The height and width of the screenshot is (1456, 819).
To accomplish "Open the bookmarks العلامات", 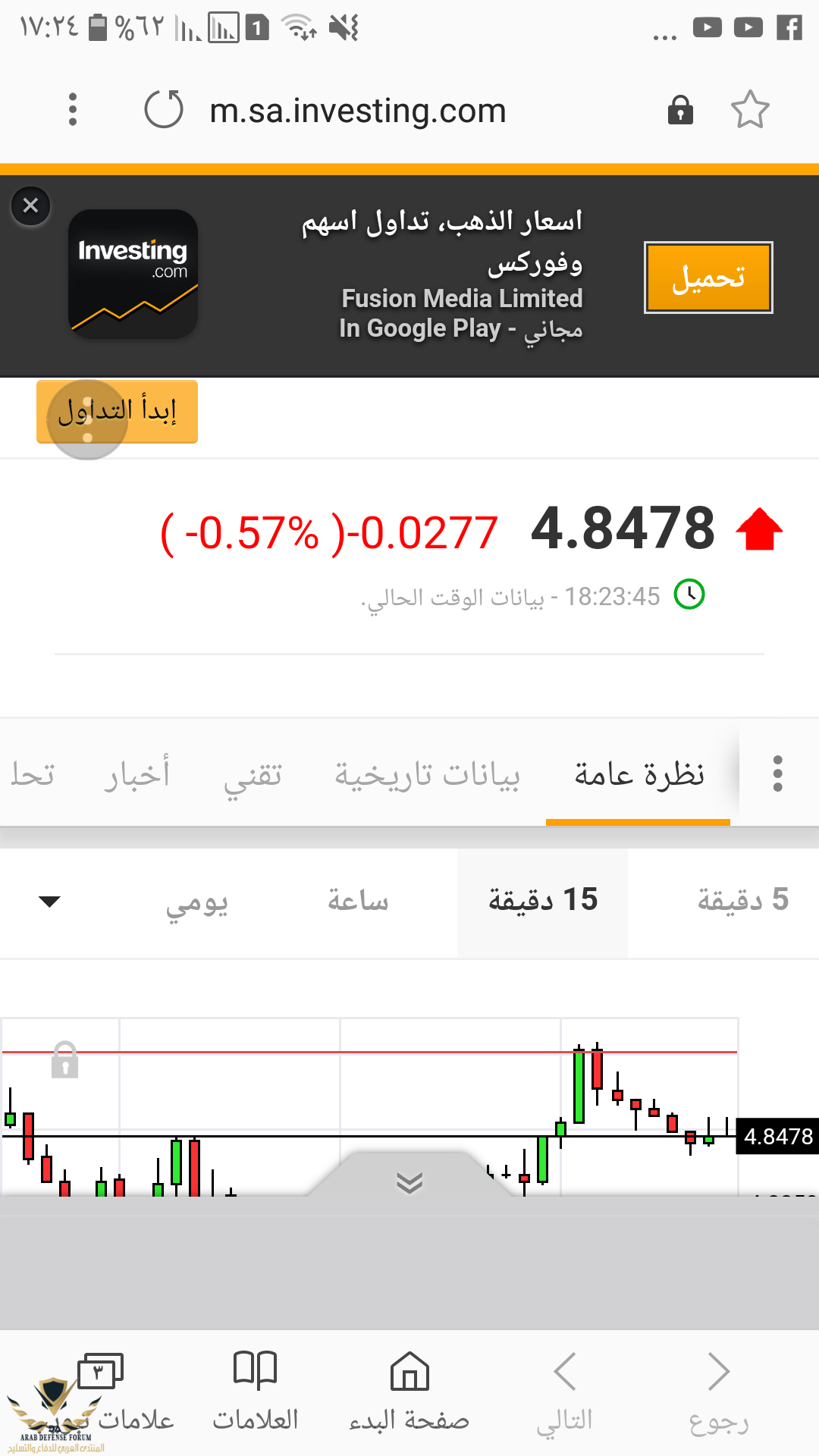I will pos(256,1392).
